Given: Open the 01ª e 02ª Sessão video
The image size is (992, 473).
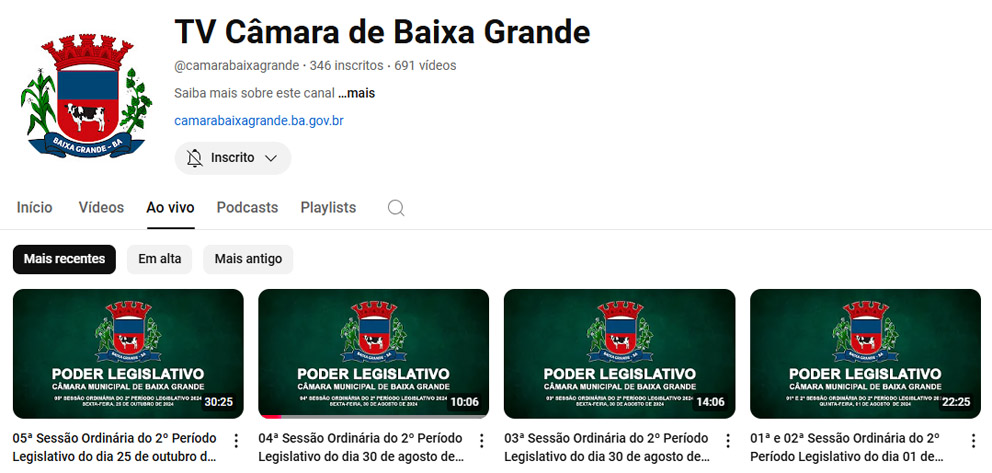Looking at the screenshot, I should pos(865,354).
